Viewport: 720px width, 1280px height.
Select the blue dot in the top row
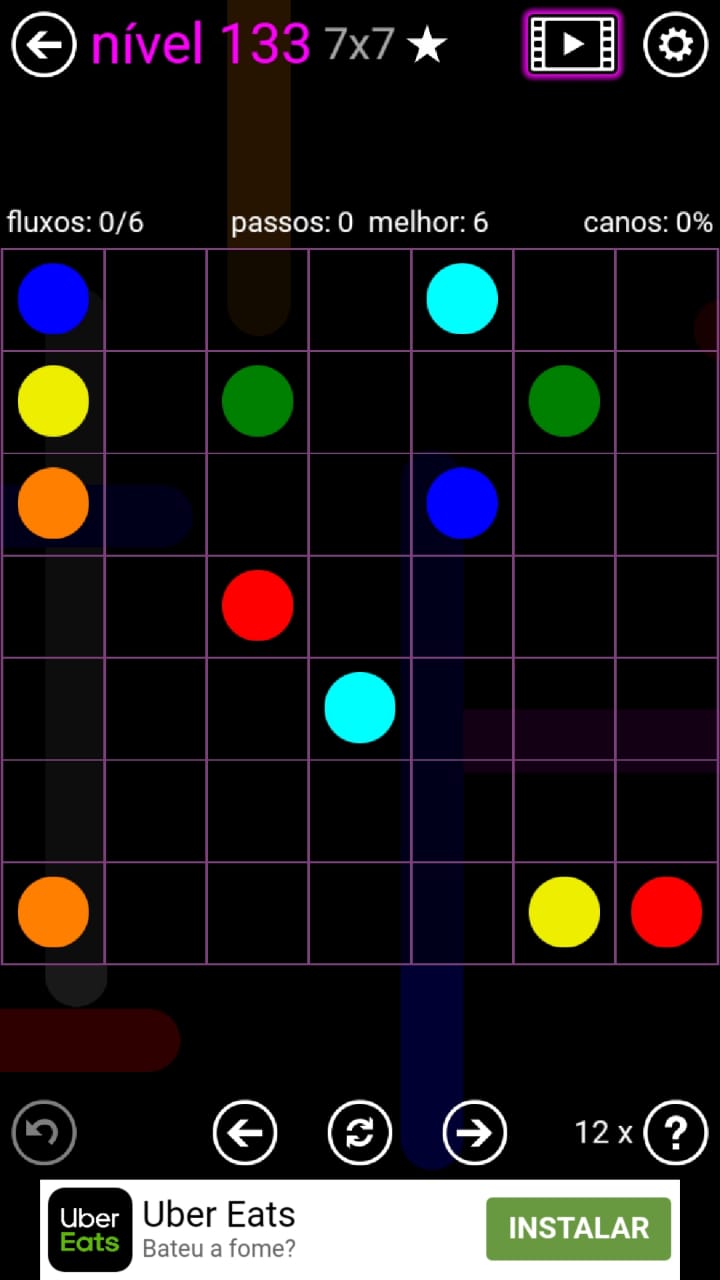pos(53,299)
